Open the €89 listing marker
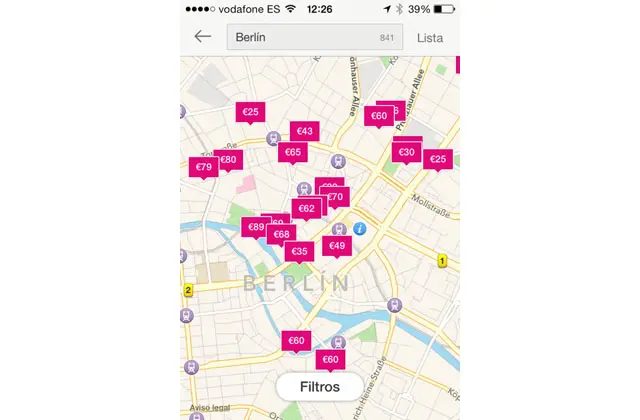Screen dimensions: 640x420 (x=254, y=228)
